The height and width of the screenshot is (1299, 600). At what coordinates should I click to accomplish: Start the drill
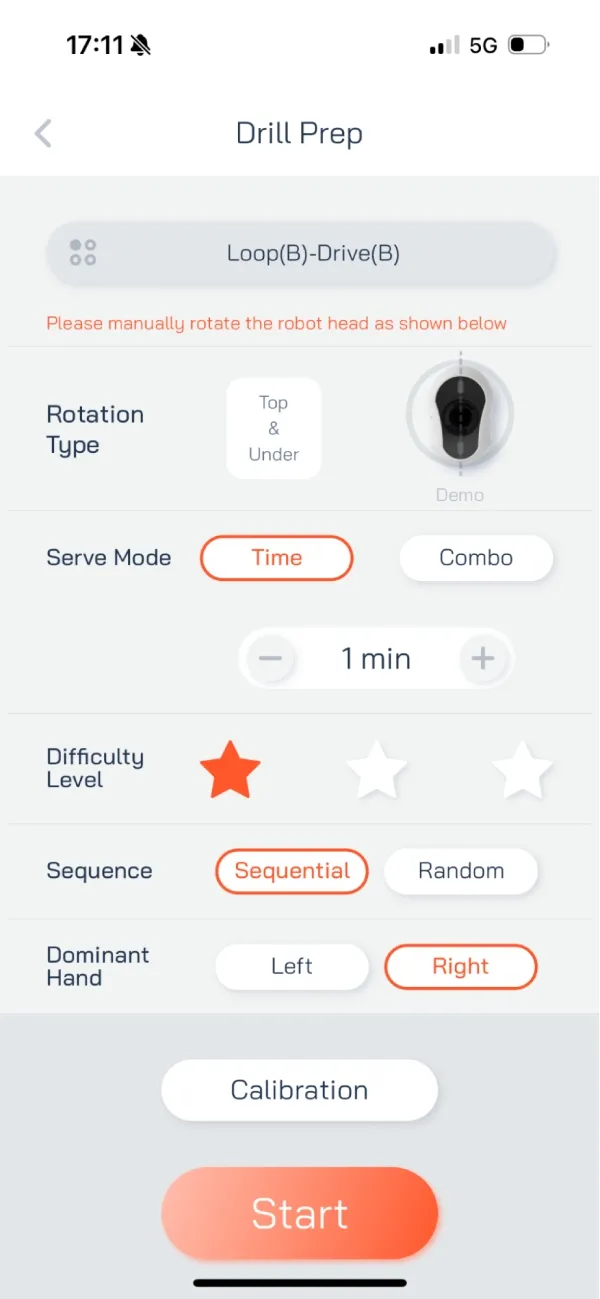click(x=299, y=1213)
